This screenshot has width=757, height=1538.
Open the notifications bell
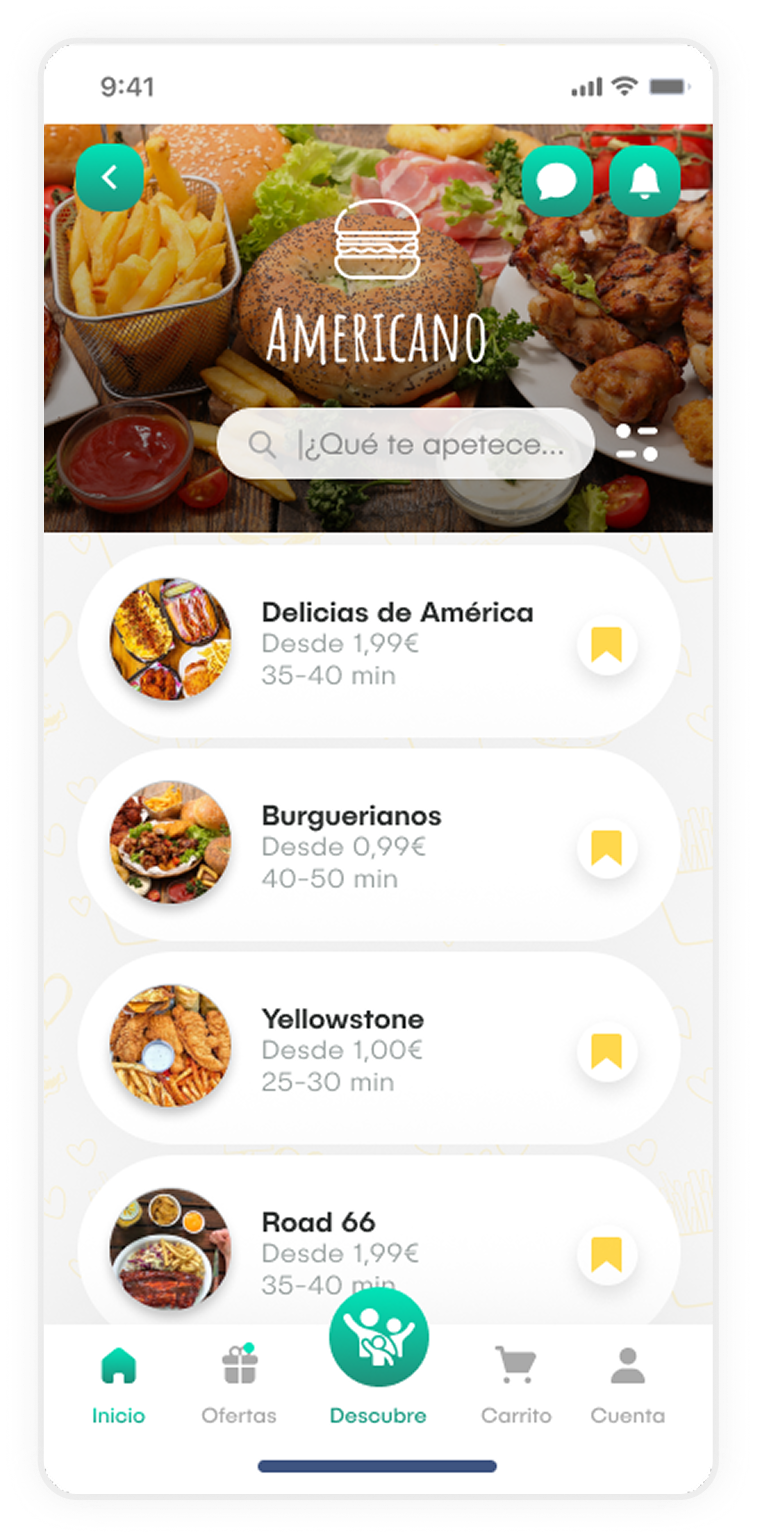coord(645,181)
